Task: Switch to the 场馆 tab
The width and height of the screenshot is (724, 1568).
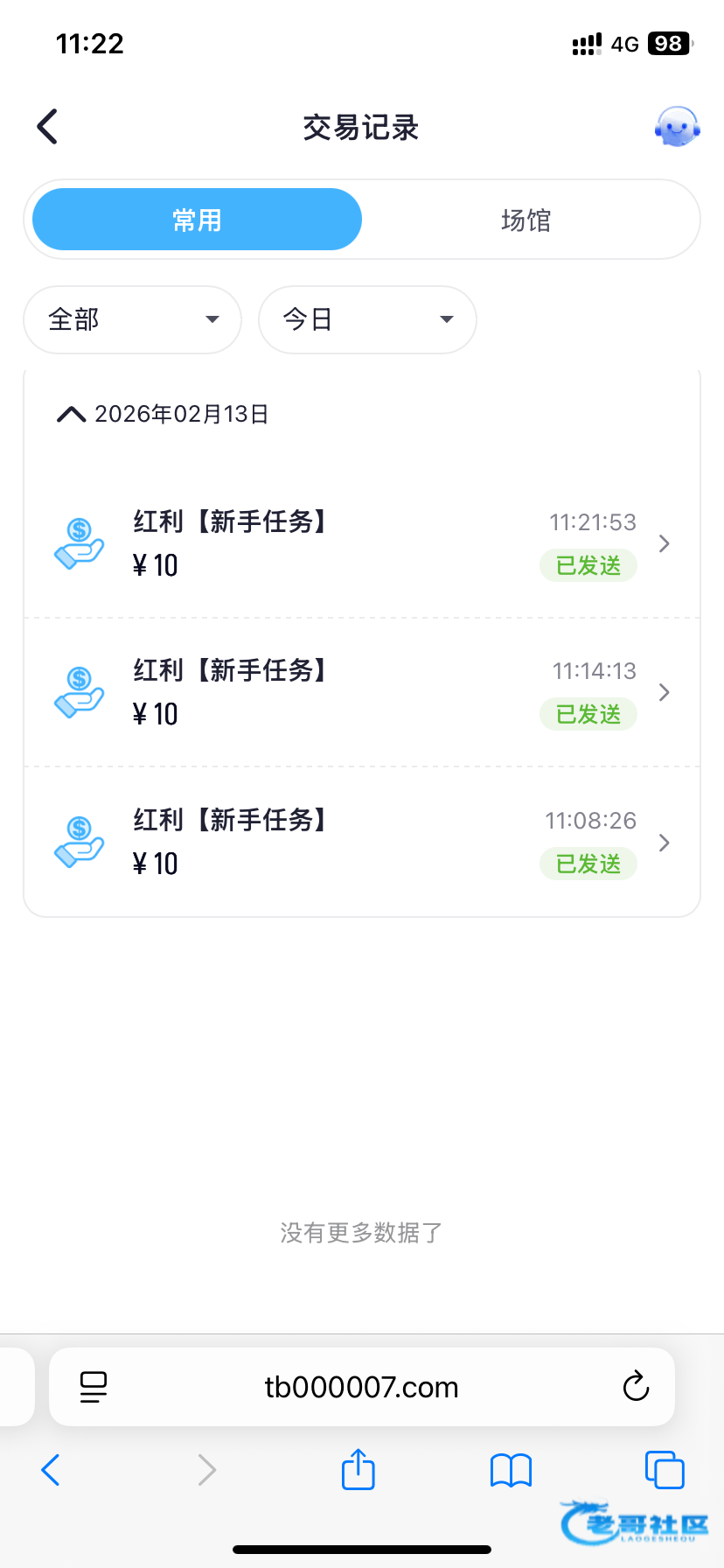Action: coord(526,220)
